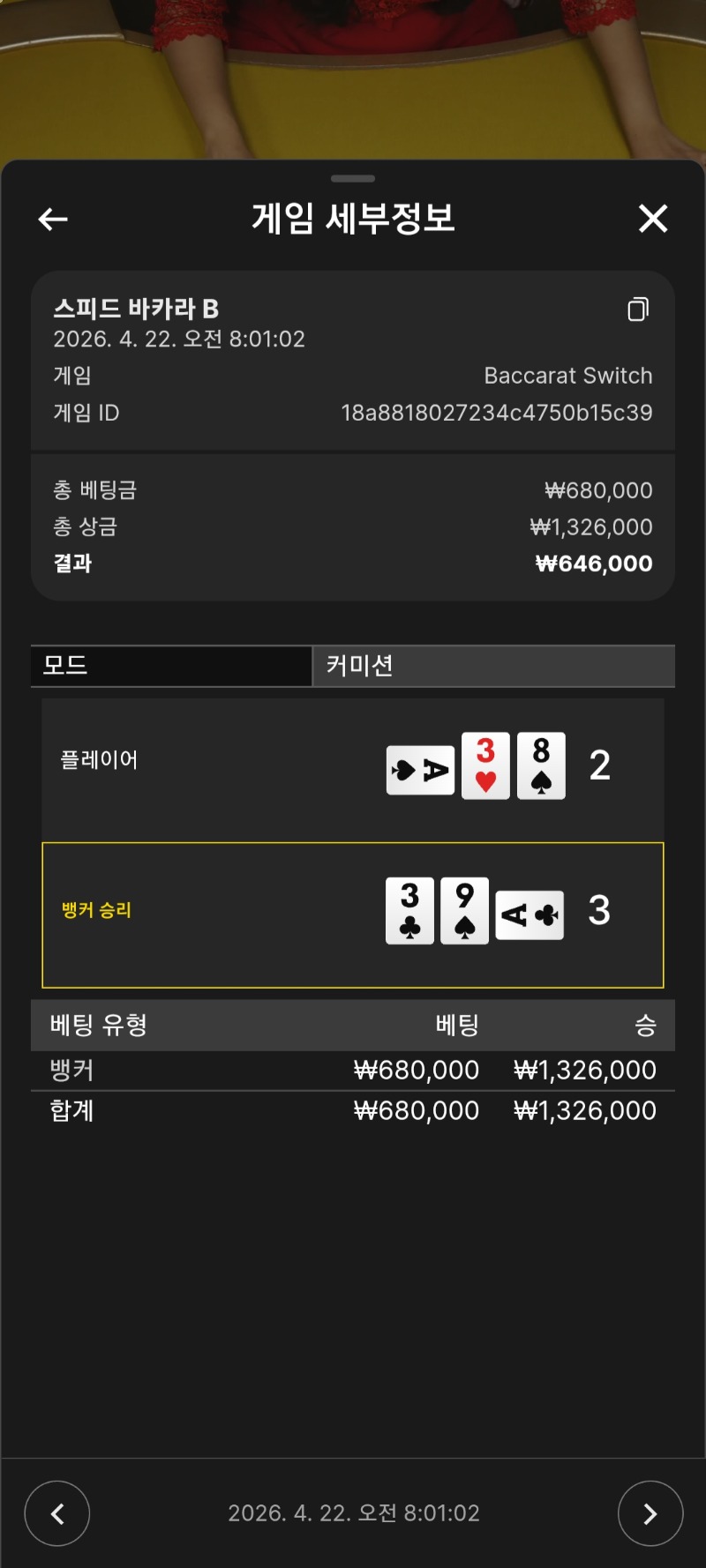Go back using the arrow icon
Image resolution: width=706 pixels, height=1568 pixels.
tap(53, 219)
